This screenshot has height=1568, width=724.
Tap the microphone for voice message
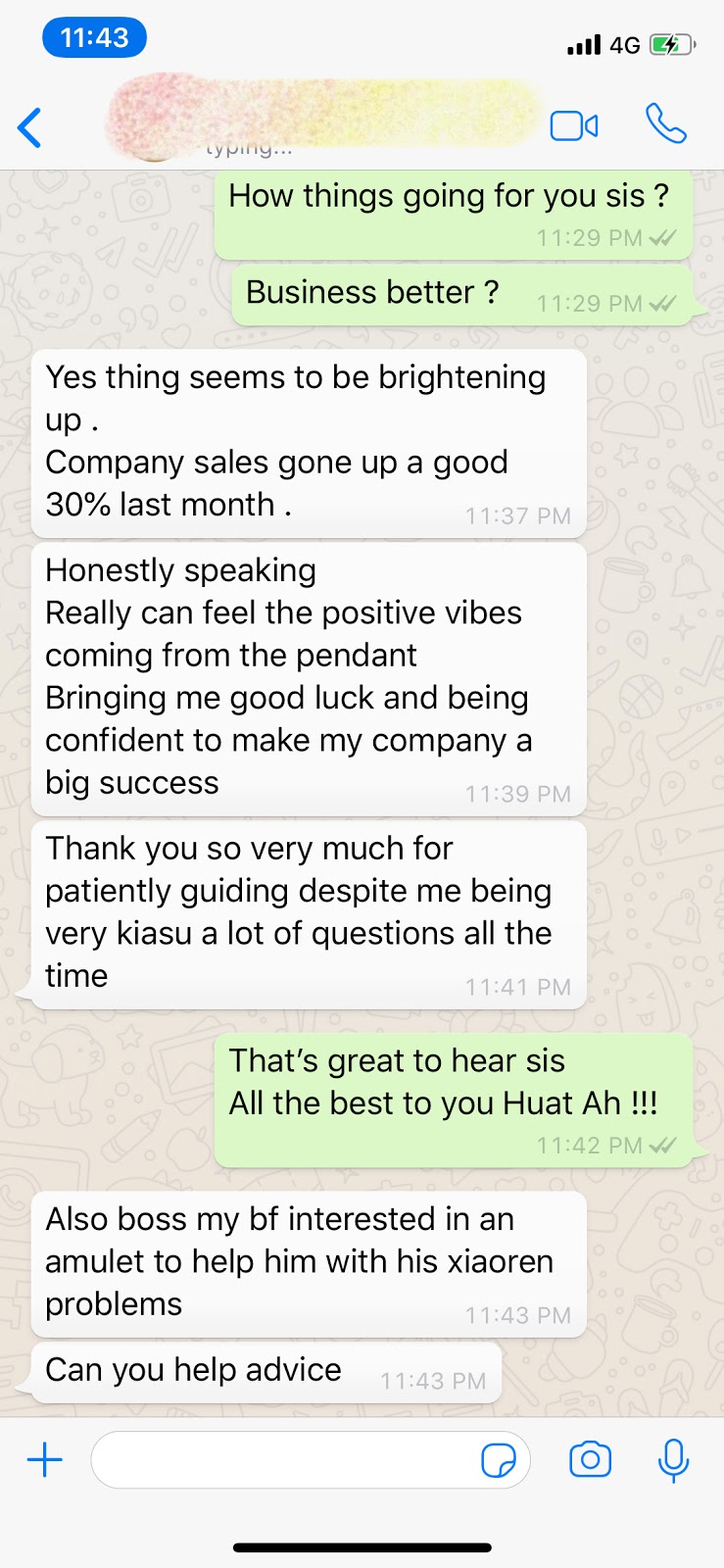[673, 1460]
